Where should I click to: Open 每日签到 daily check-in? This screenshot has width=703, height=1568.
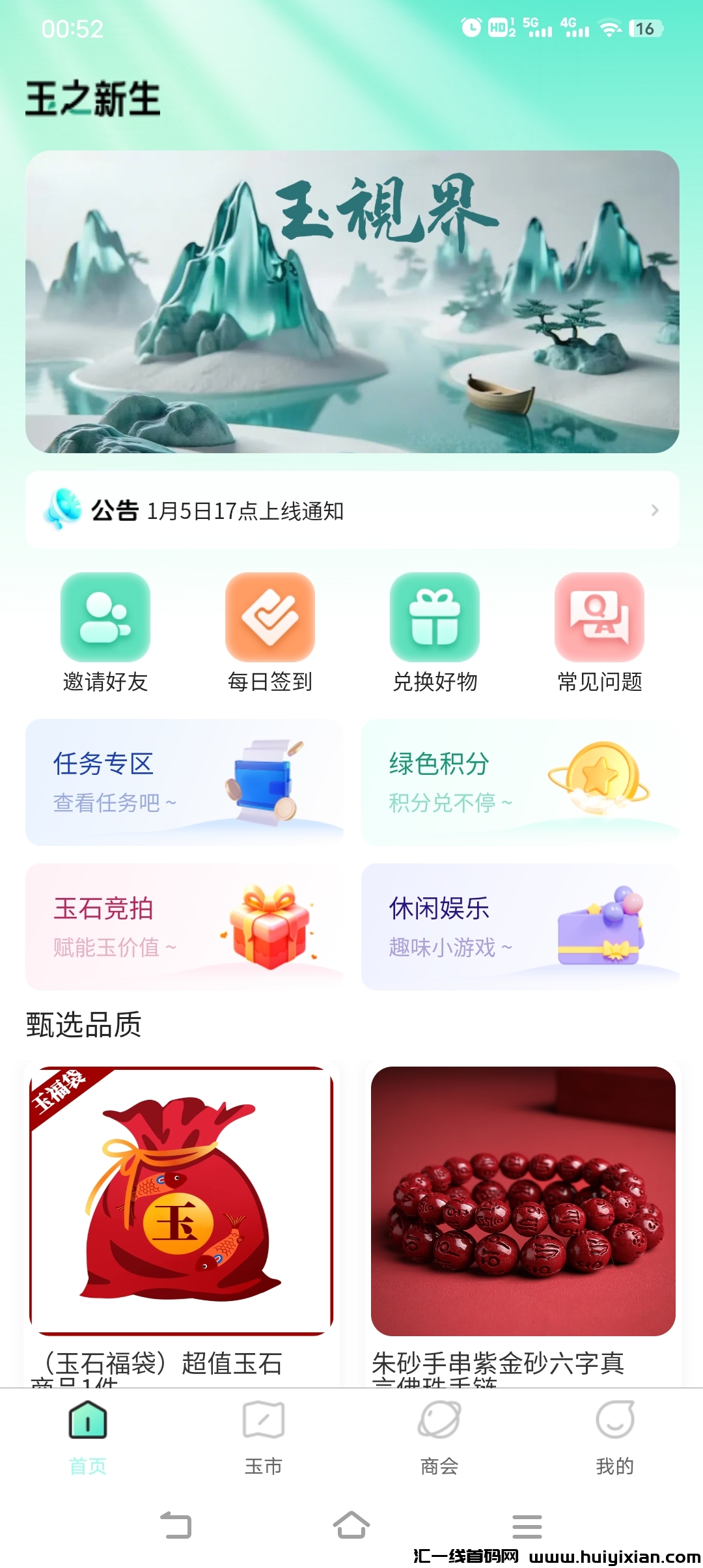point(269,619)
